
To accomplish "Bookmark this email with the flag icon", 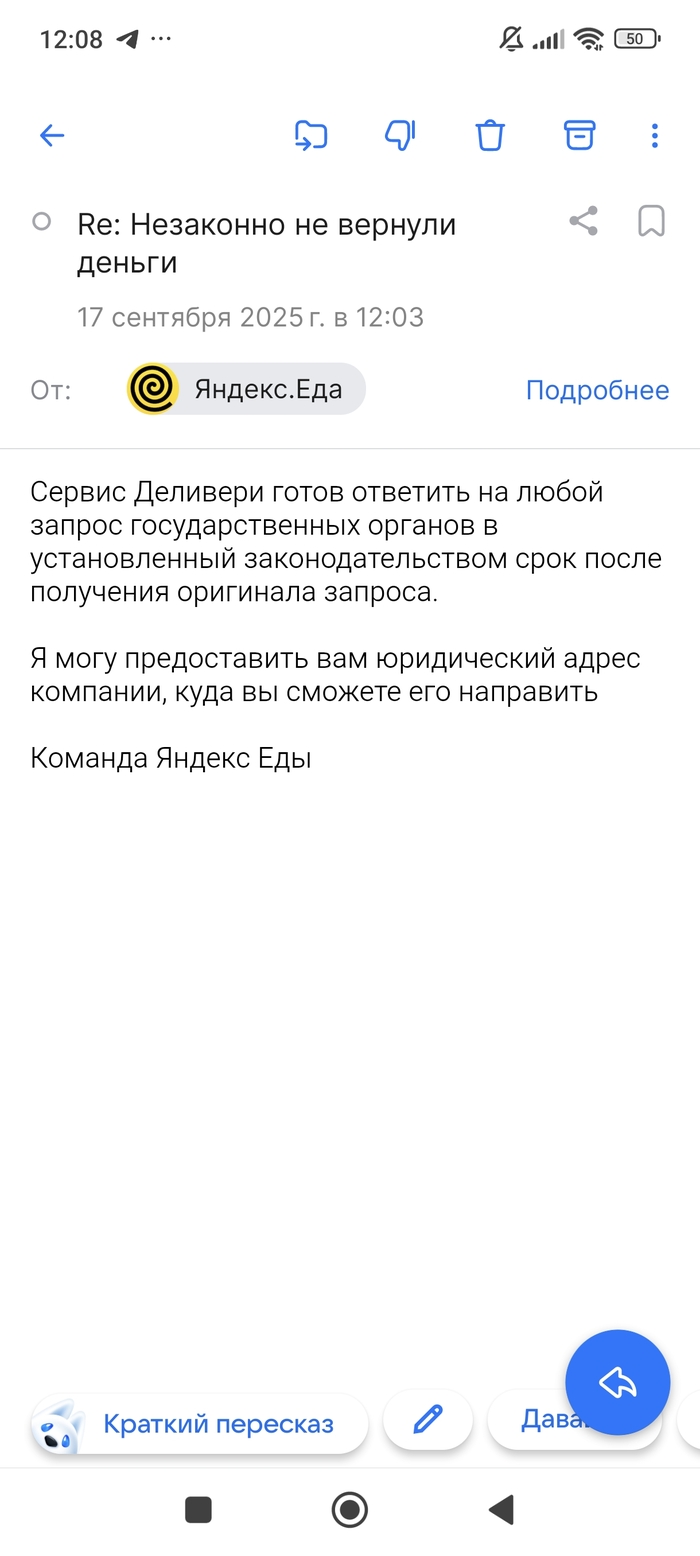I will tap(651, 221).
